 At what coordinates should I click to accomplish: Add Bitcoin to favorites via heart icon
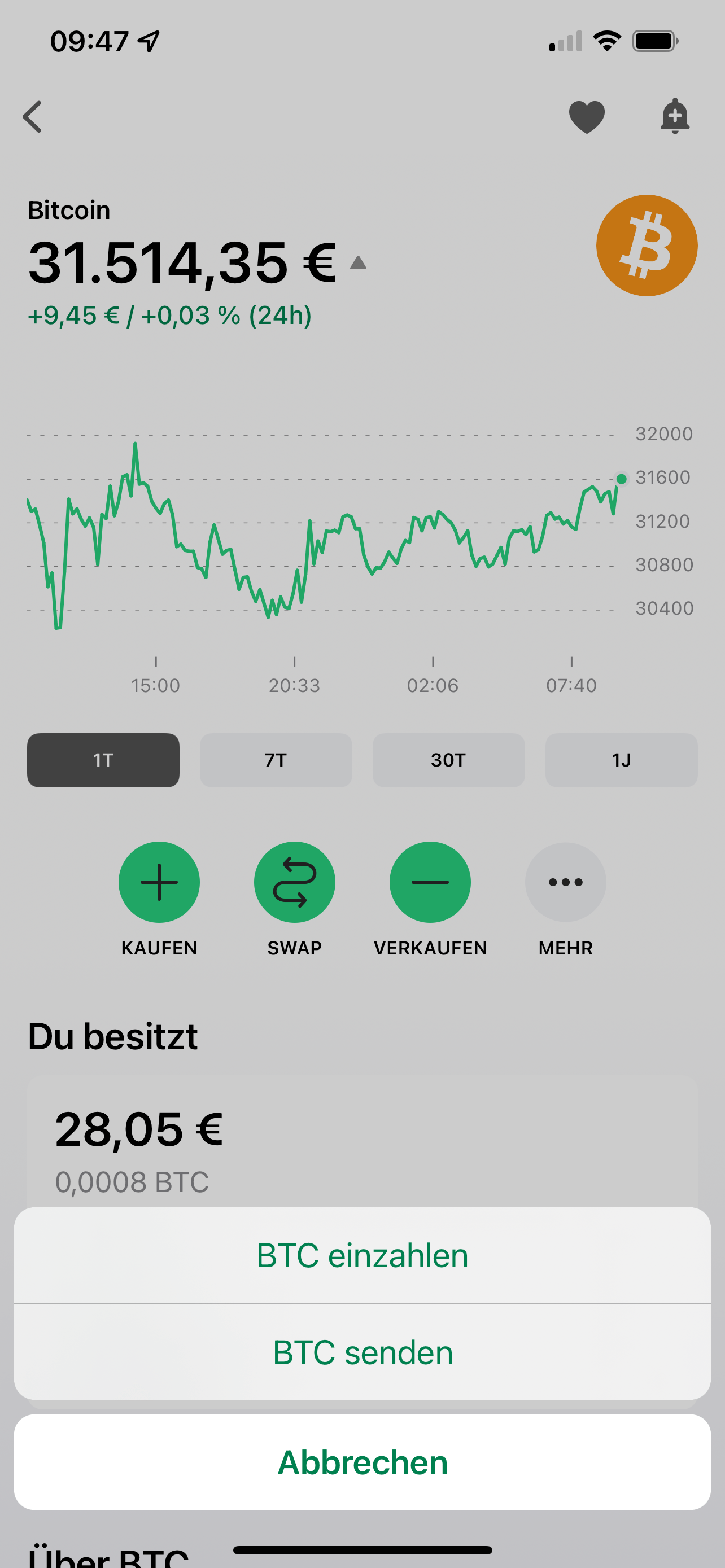[587, 116]
